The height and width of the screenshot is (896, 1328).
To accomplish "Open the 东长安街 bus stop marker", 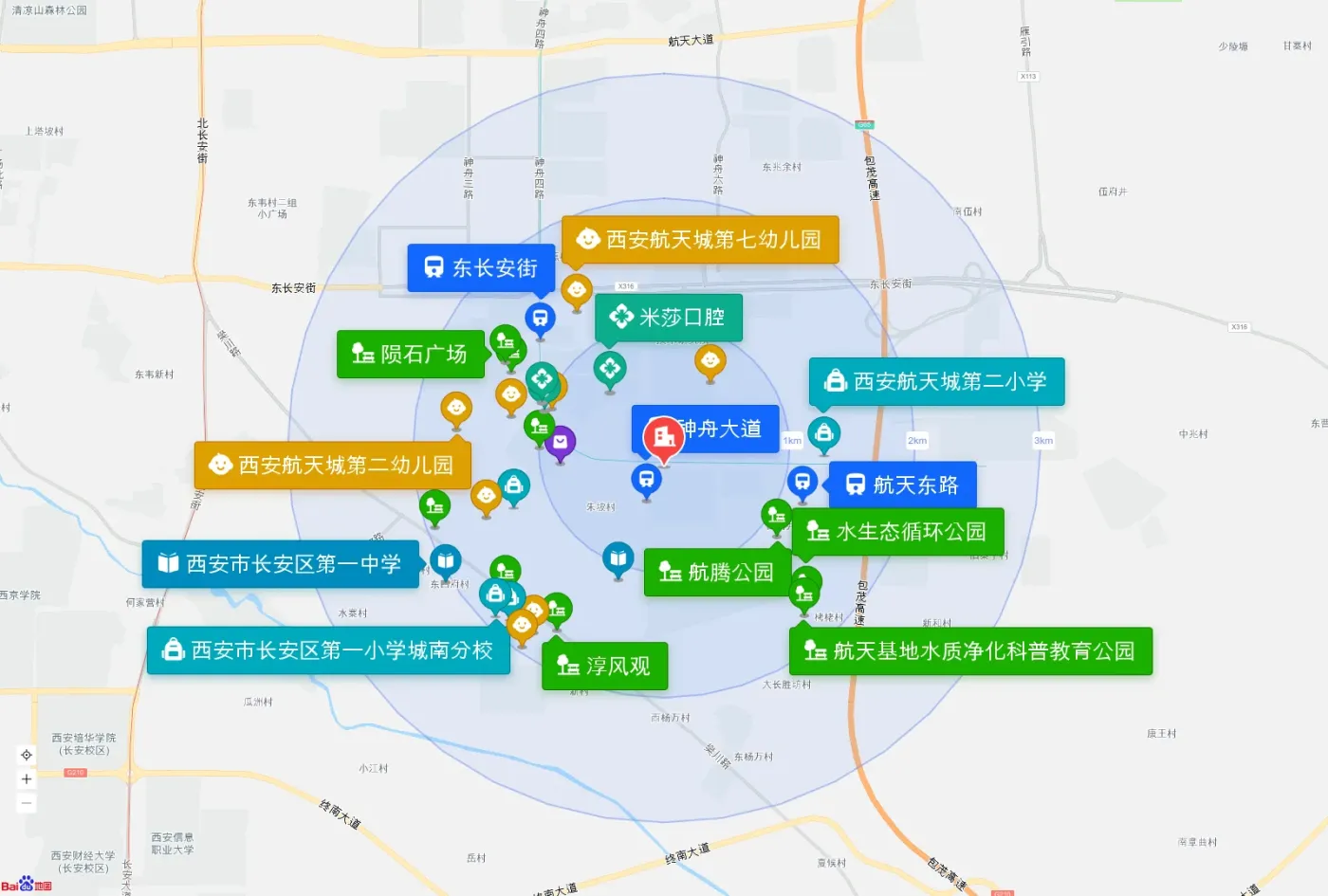I will pos(540,319).
